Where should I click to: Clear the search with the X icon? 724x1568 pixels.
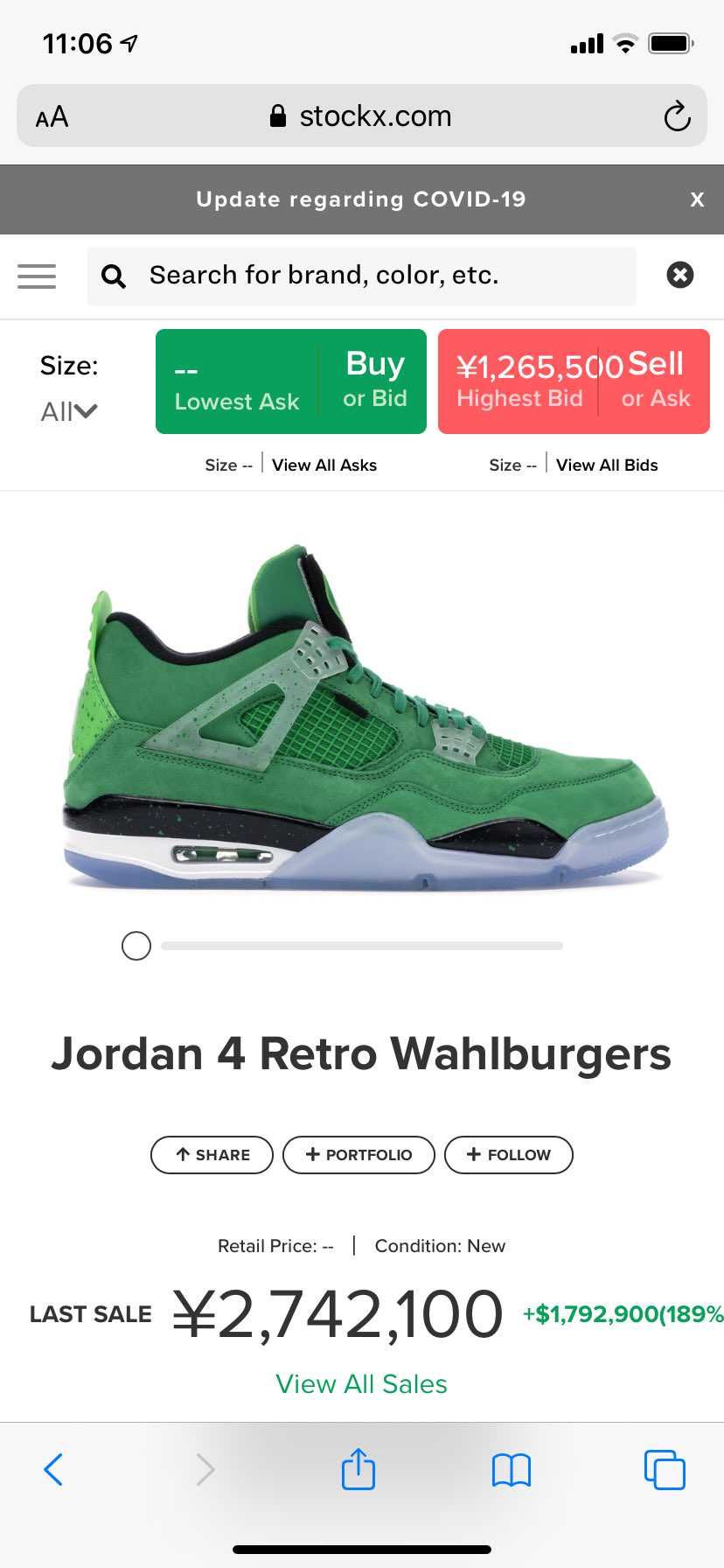click(679, 276)
